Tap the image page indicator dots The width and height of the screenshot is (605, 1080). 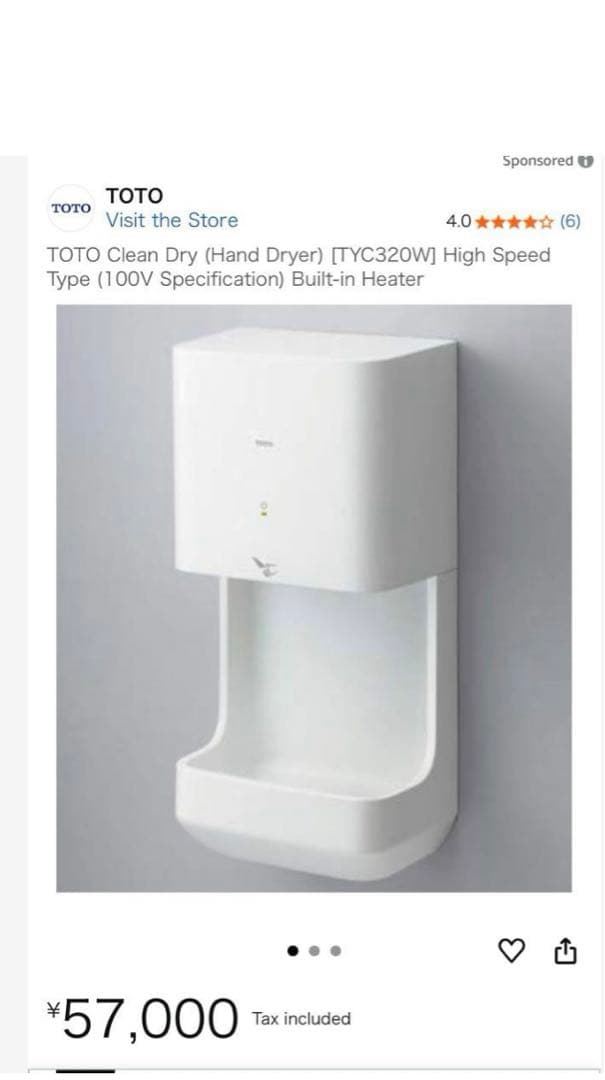coord(314,951)
